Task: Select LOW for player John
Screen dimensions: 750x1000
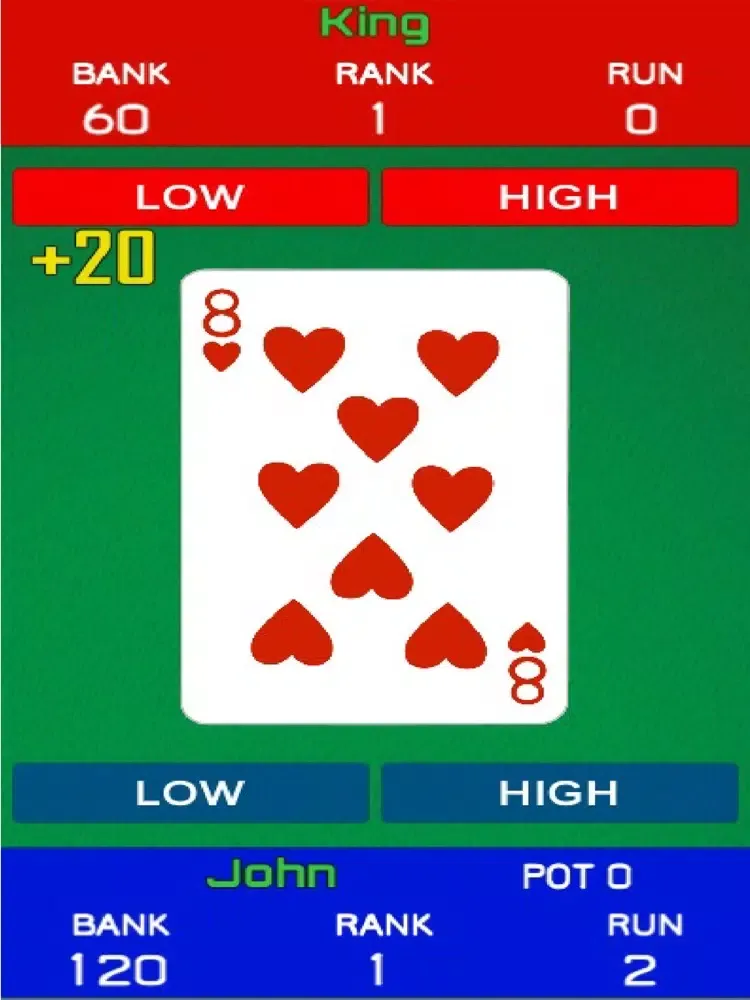Action: [190, 793]
